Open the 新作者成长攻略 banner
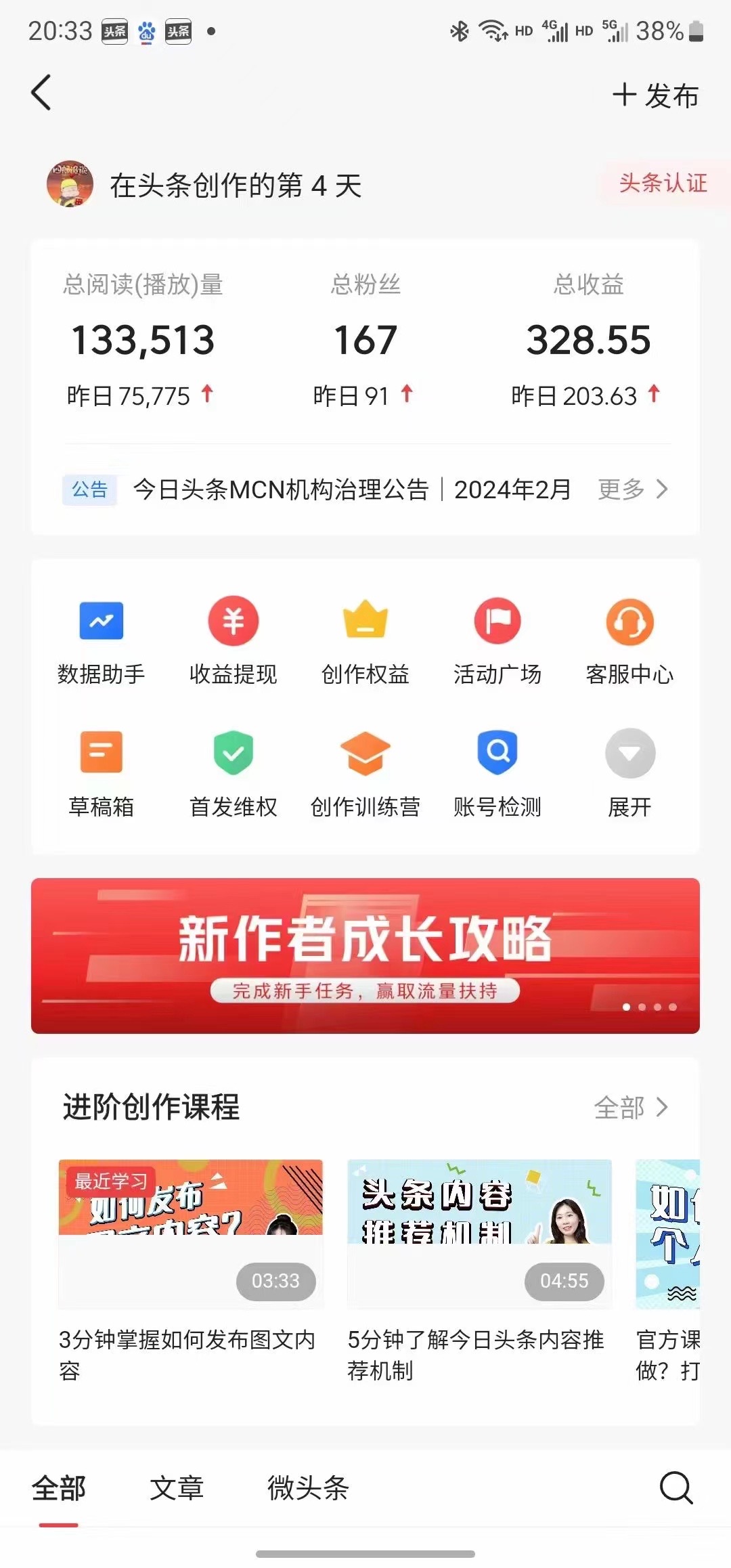The width and height of the screenshot is (731, 1568). coord(365,955)
